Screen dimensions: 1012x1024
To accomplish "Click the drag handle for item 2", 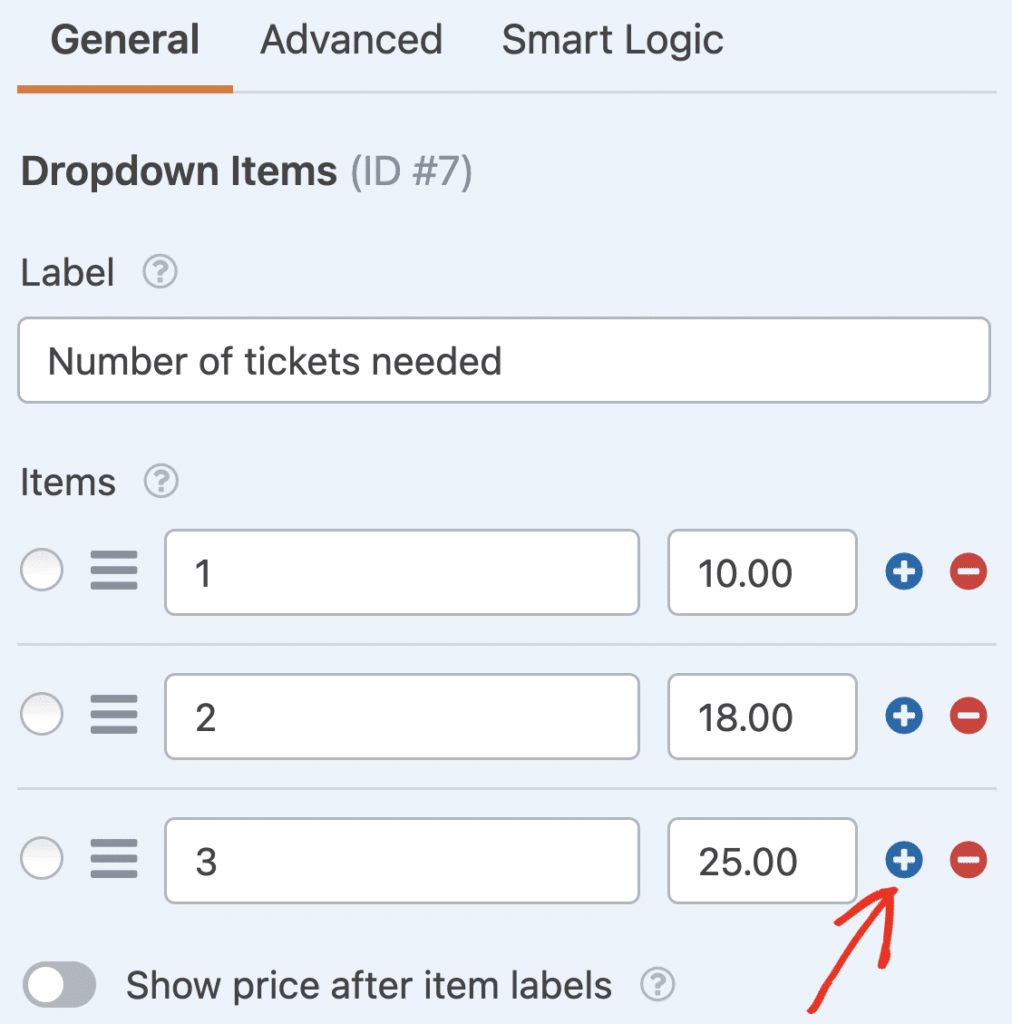I will tap(113, 716).
